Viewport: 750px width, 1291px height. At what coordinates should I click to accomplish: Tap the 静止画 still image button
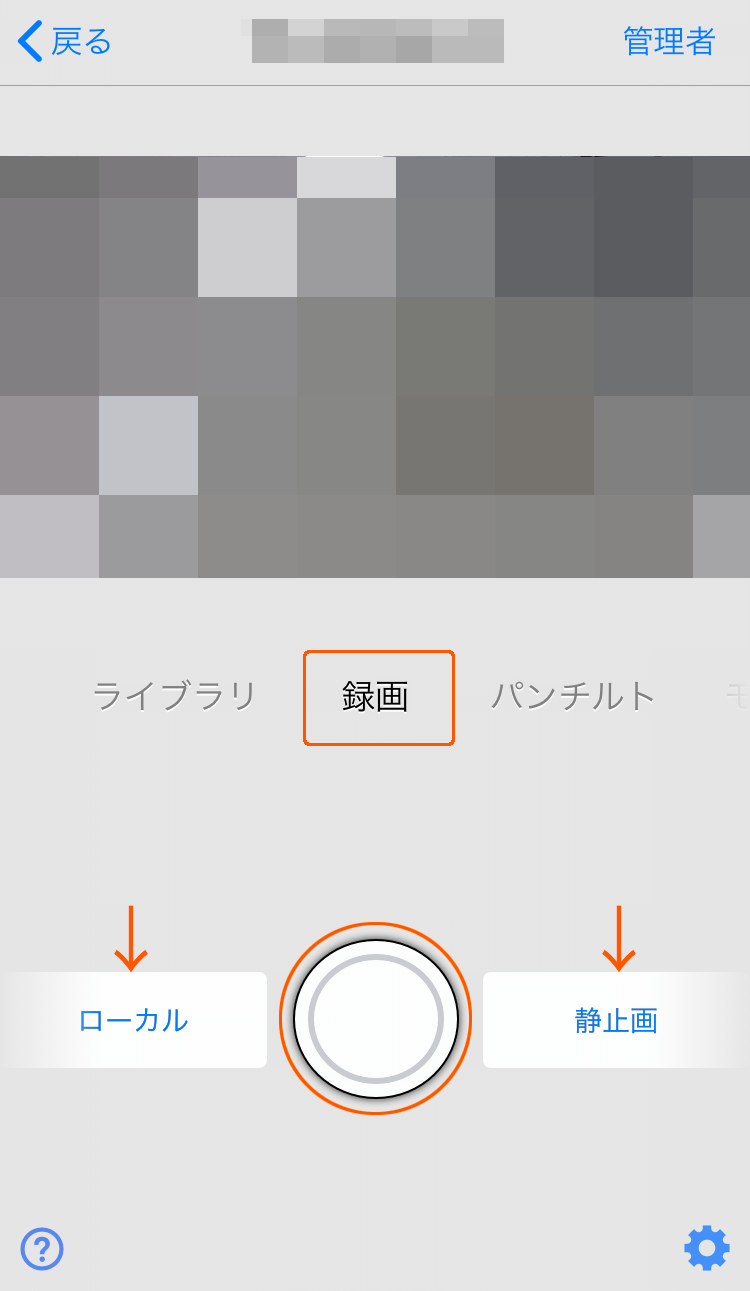615,1020
